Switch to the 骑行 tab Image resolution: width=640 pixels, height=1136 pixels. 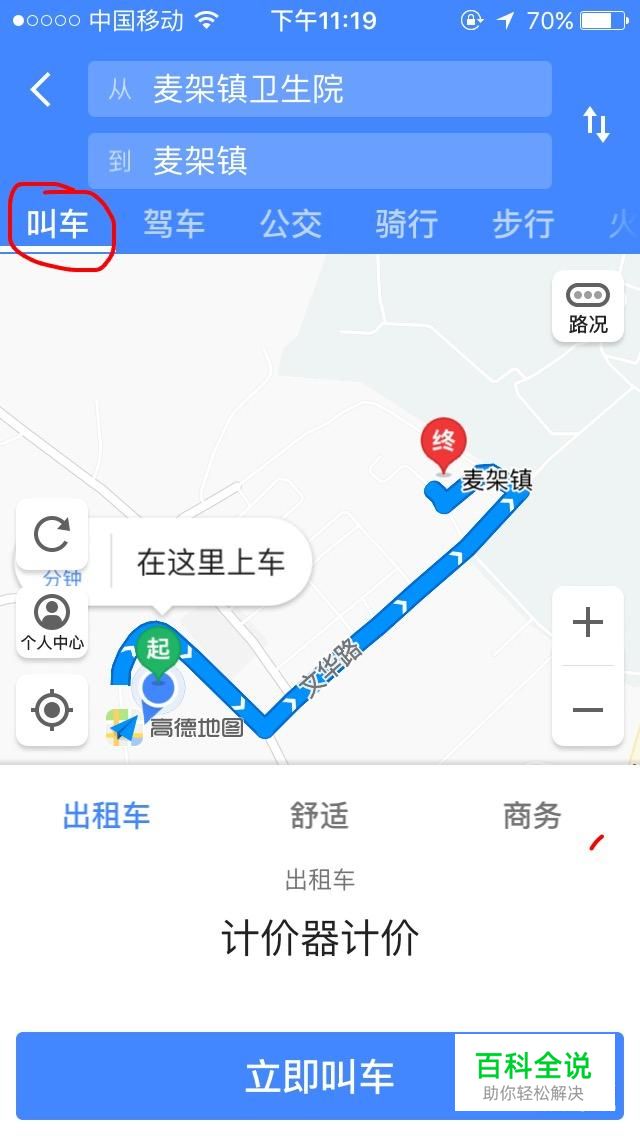(407, 223)
